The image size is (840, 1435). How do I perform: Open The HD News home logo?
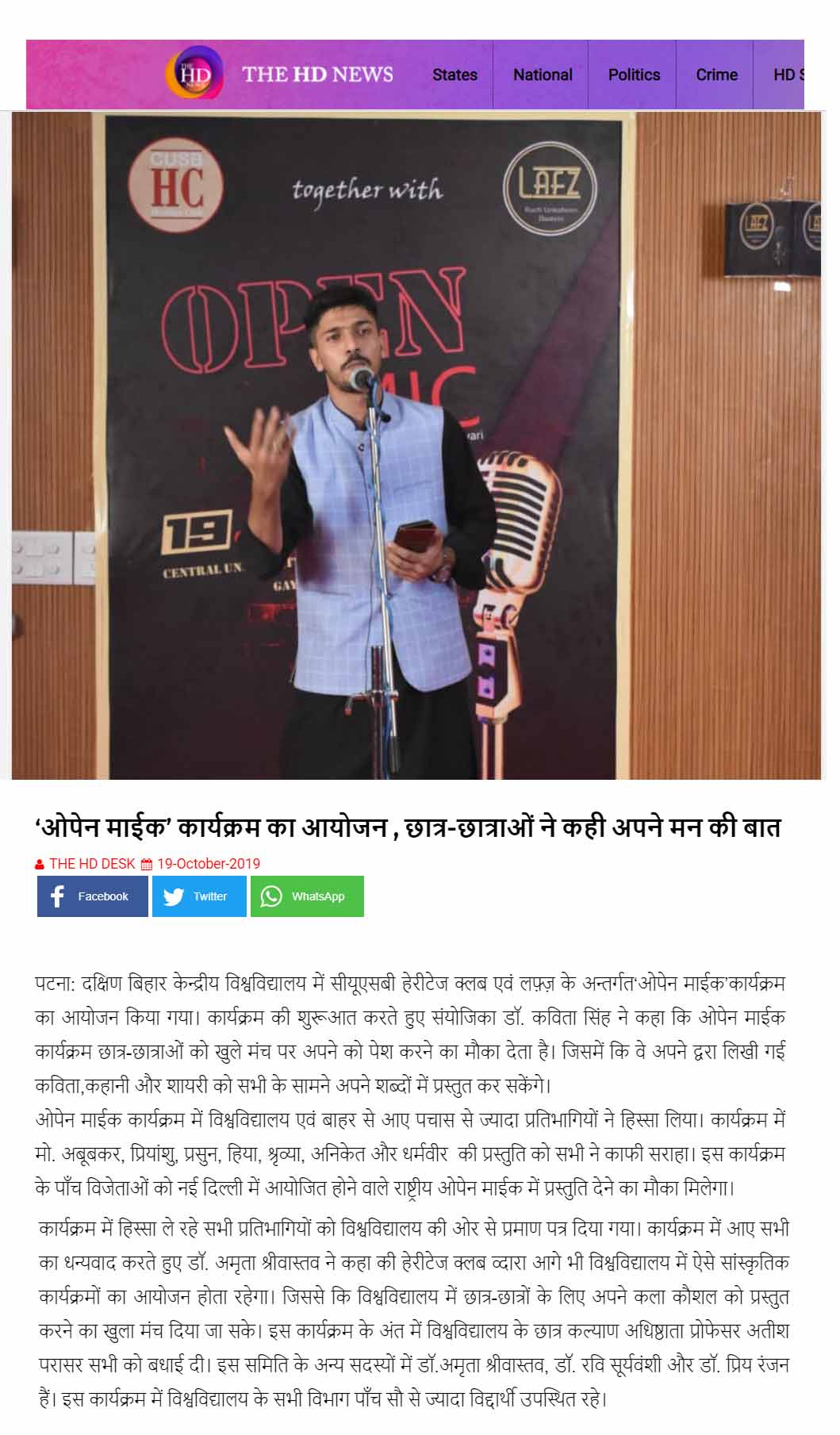click(279, 74)
